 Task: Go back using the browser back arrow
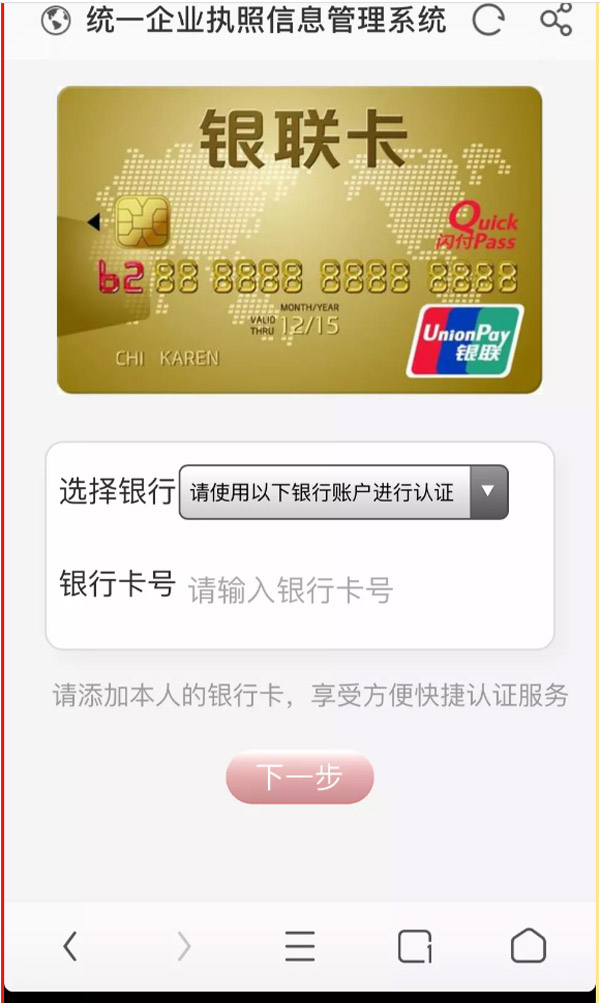(69, 945)
